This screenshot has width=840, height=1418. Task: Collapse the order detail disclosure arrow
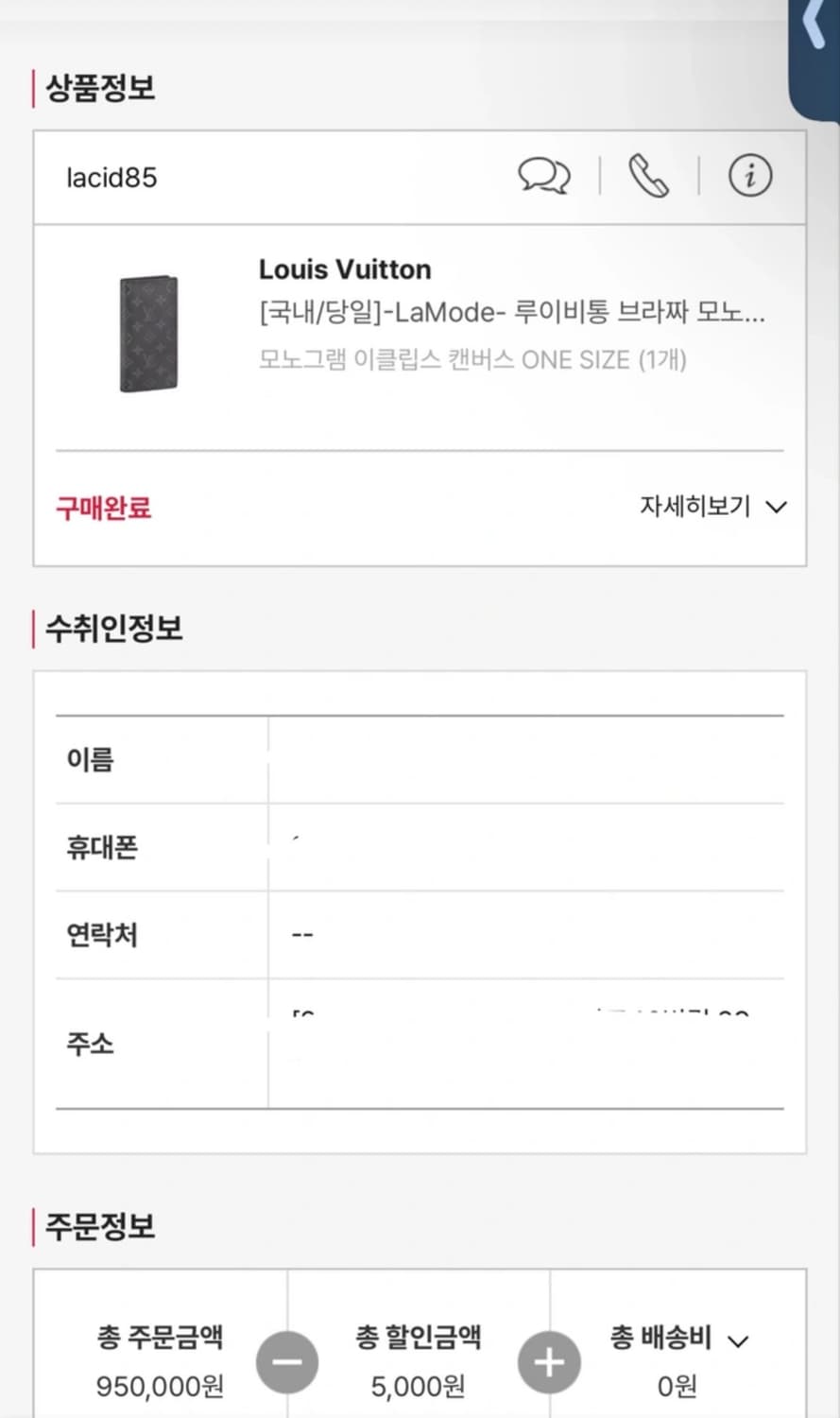click(x=776, y=509)
